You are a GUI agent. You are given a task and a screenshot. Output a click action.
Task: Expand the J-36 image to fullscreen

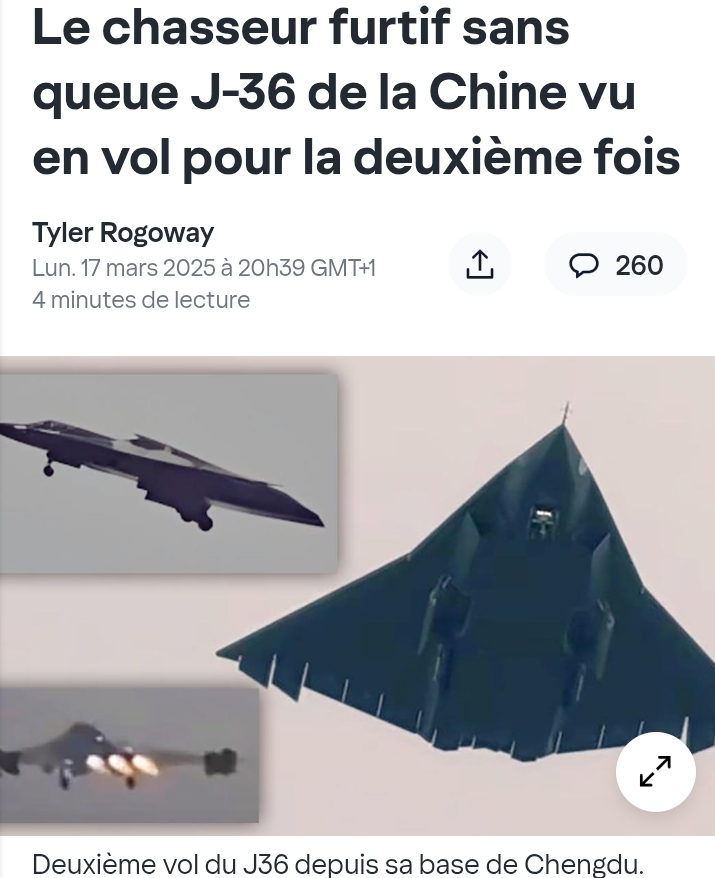655,771
